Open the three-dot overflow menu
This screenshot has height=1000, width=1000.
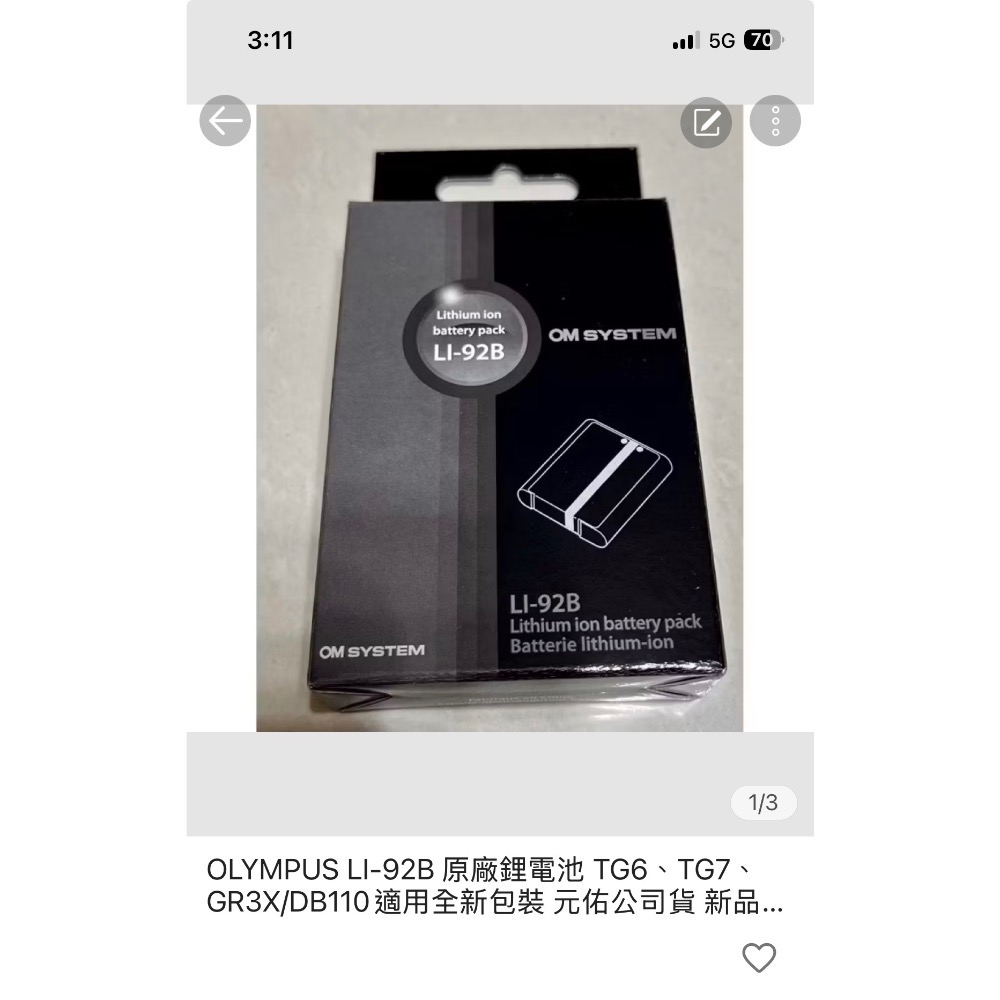coord(775,122)
